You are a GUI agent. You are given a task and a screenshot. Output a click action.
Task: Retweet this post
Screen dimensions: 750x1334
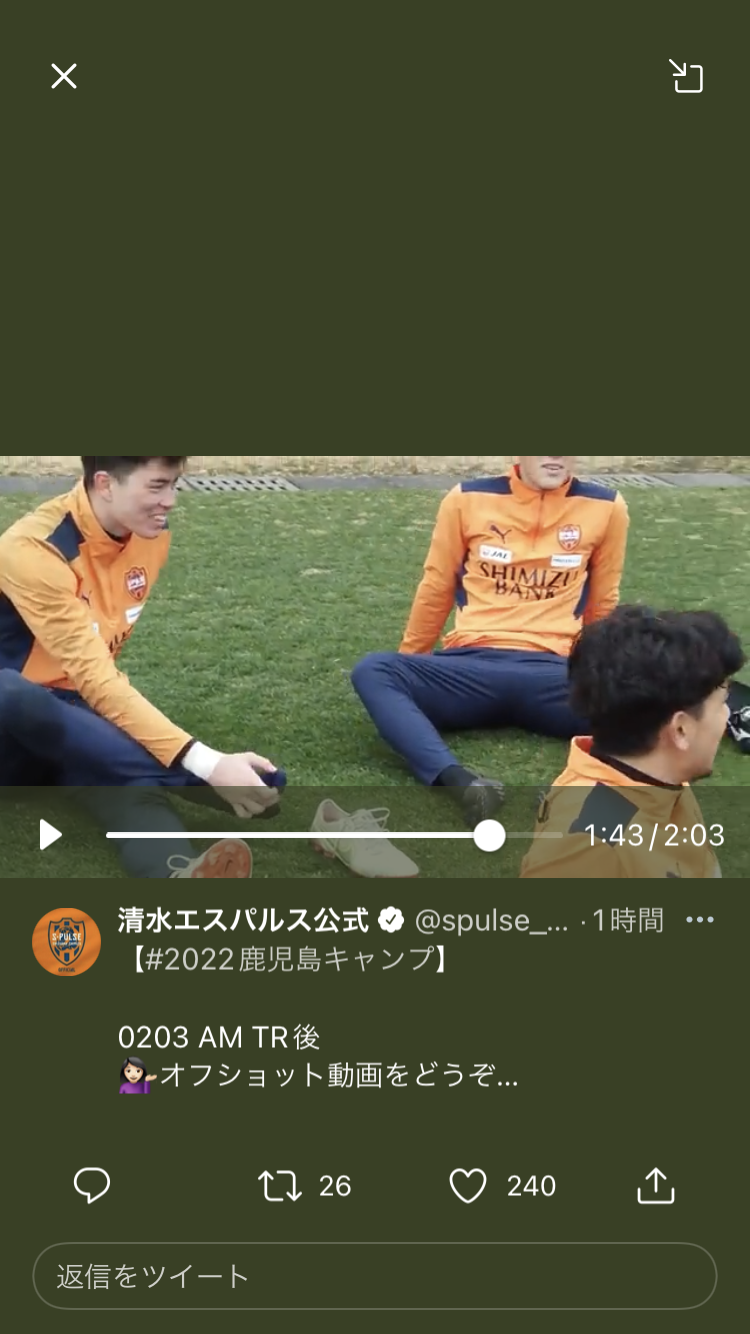click(x=279, y=1186)
